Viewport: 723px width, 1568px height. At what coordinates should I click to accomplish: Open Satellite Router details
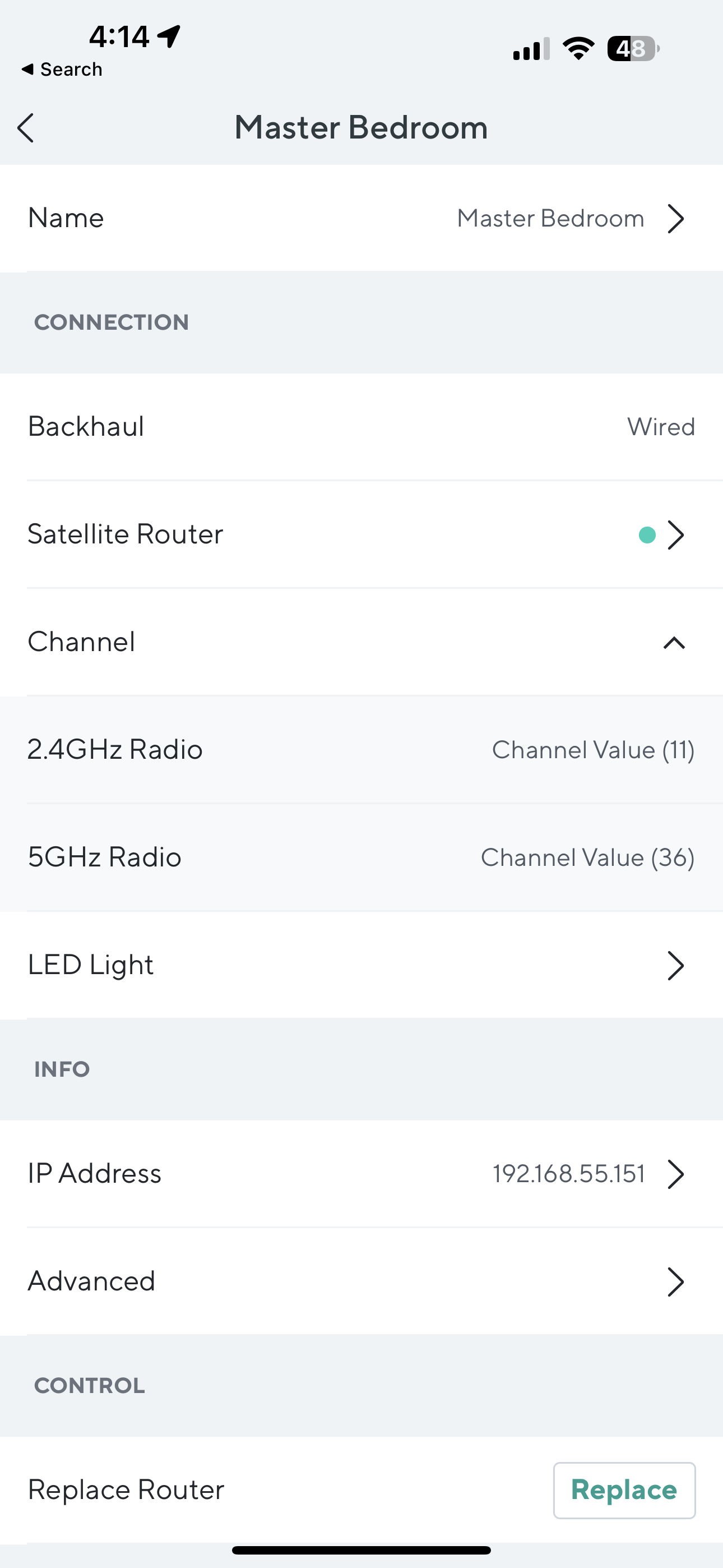tap(361, 534)
